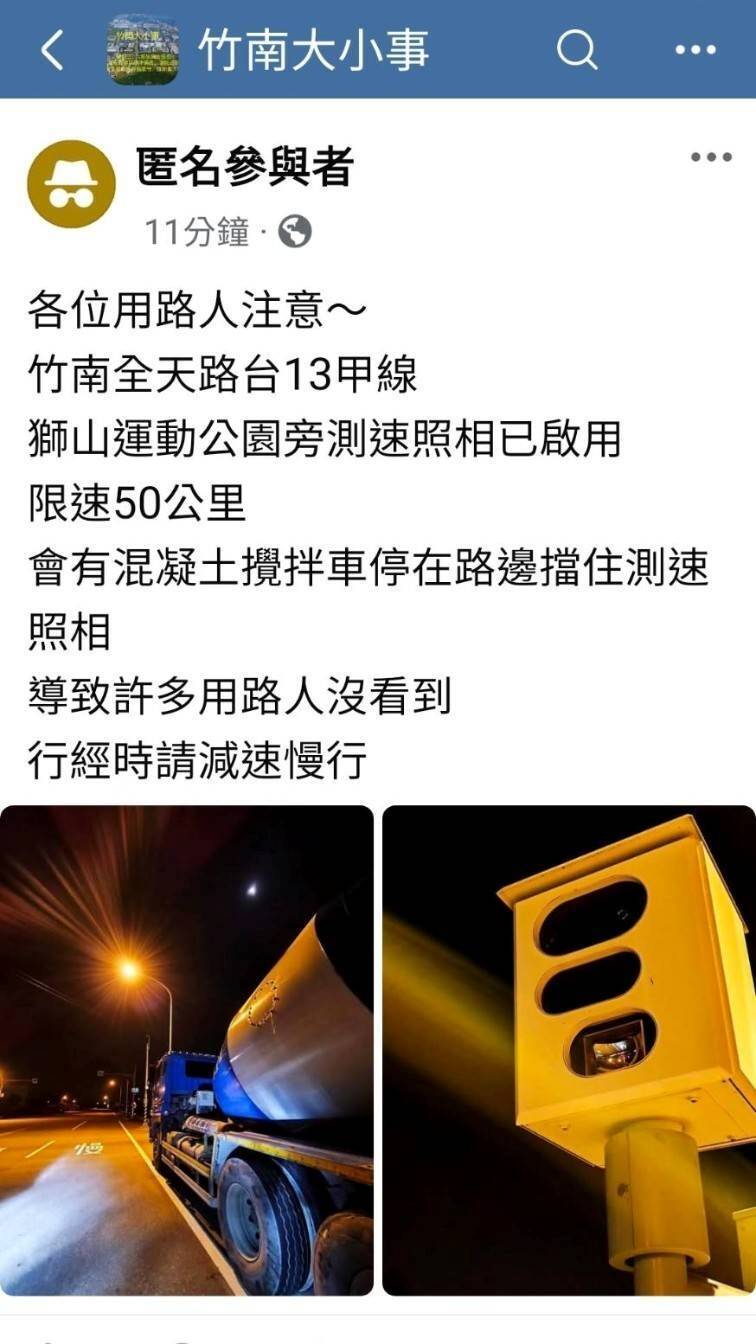Screen dimensions: 756x1344
Task: Open the post options menu
Action: (x=711, y=157)
